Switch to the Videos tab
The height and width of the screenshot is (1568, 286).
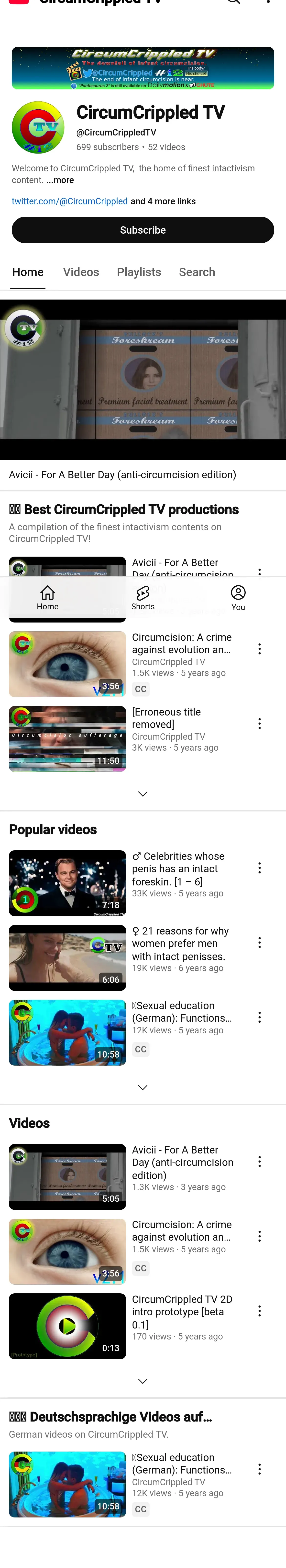81,272
